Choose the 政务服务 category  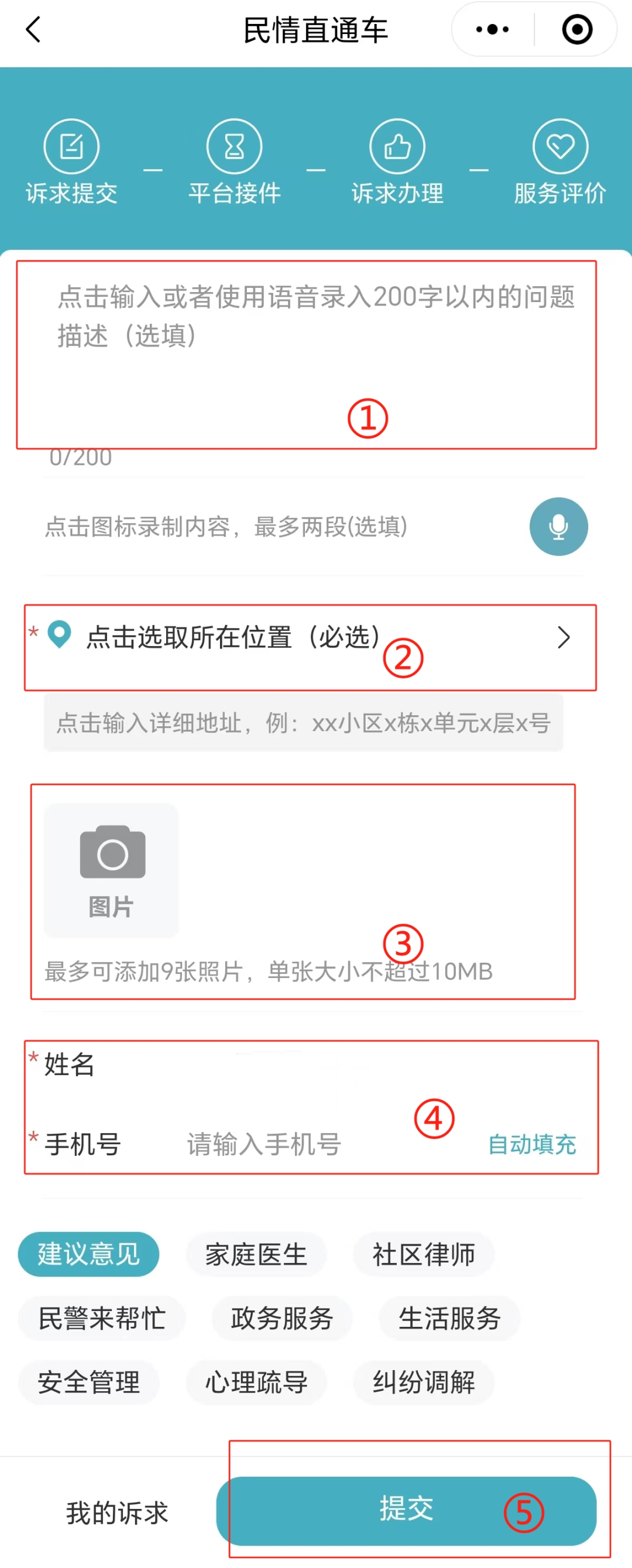[282, 1319]
